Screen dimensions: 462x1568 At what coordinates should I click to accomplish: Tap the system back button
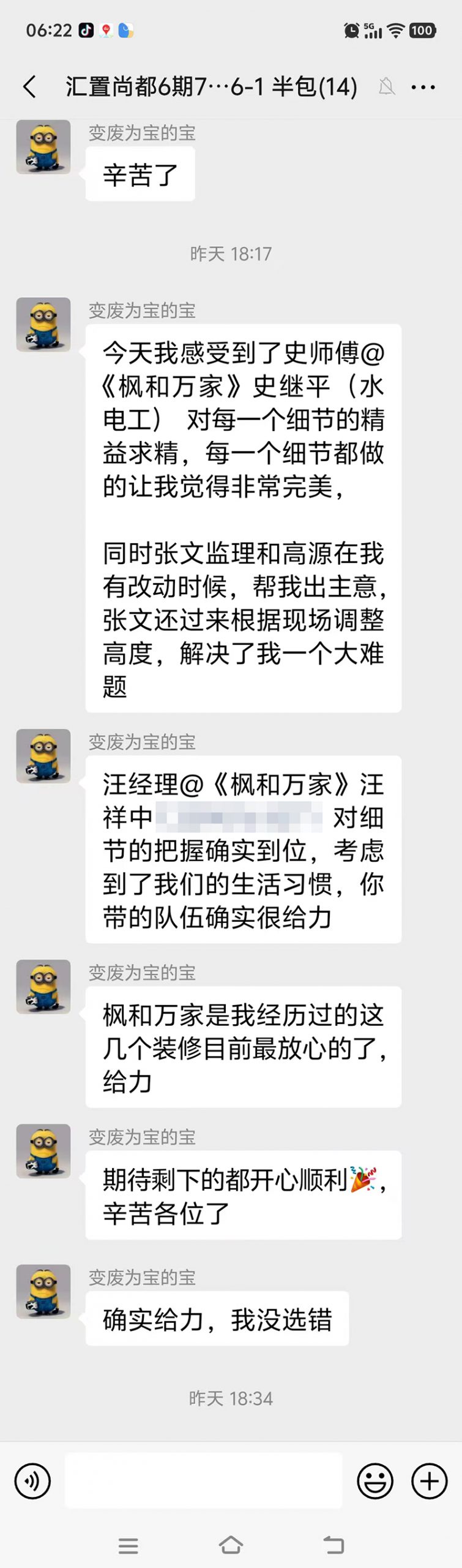[x=333, y=1545]
